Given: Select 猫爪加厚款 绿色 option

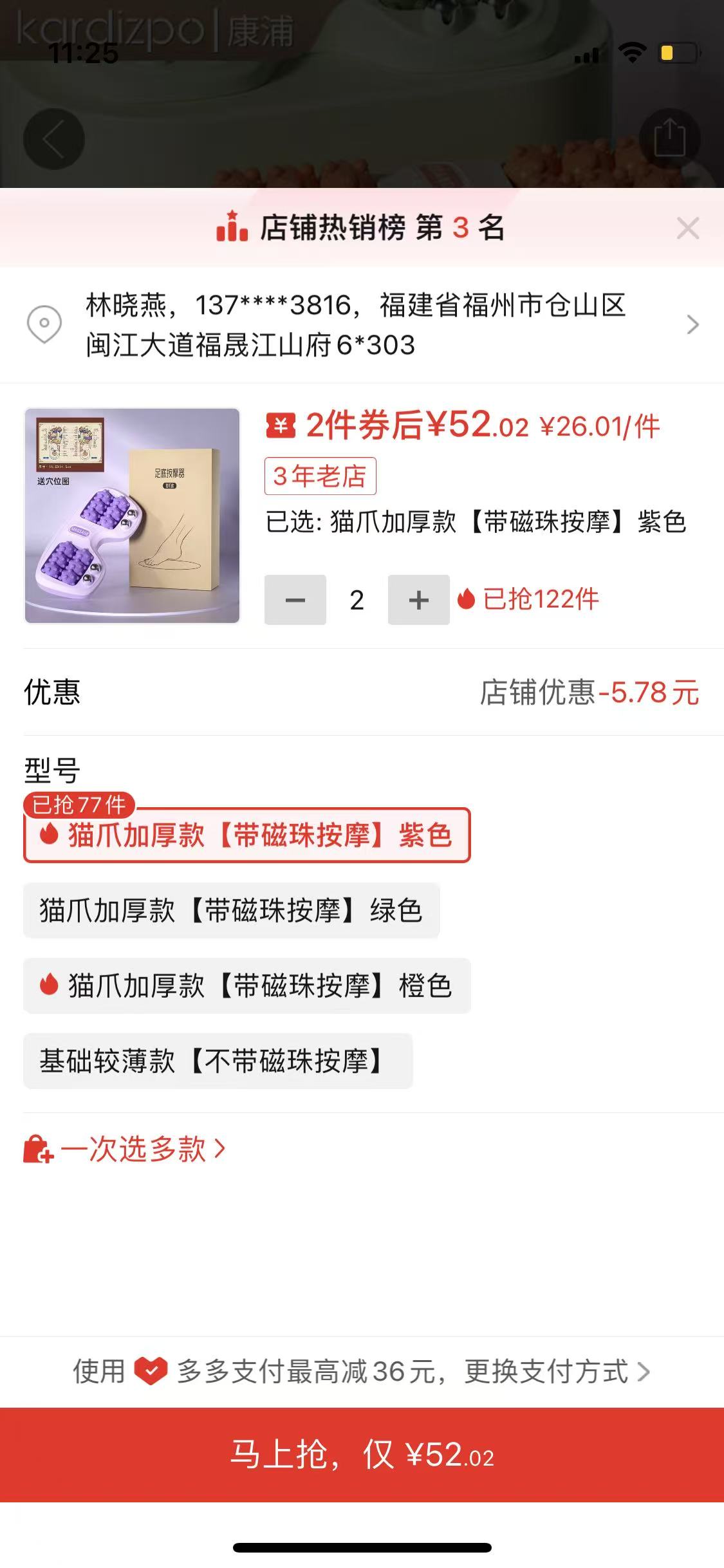Looking at the screenshot, I should (x=231, y=911).
